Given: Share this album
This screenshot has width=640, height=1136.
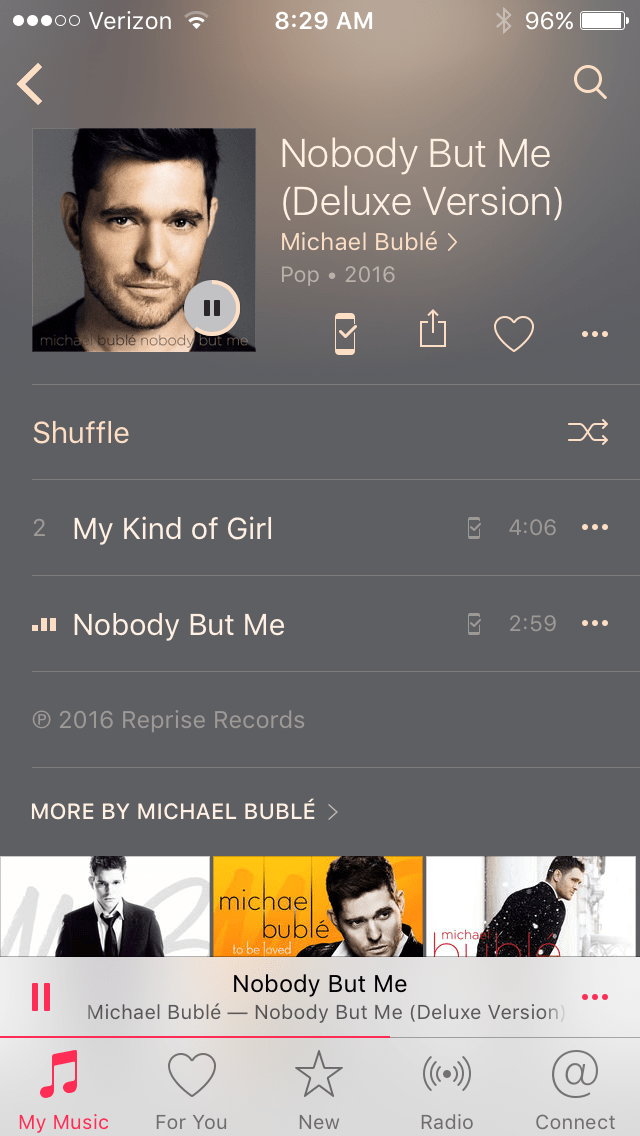Looking at the screenshot, I should tap(432, 330).
